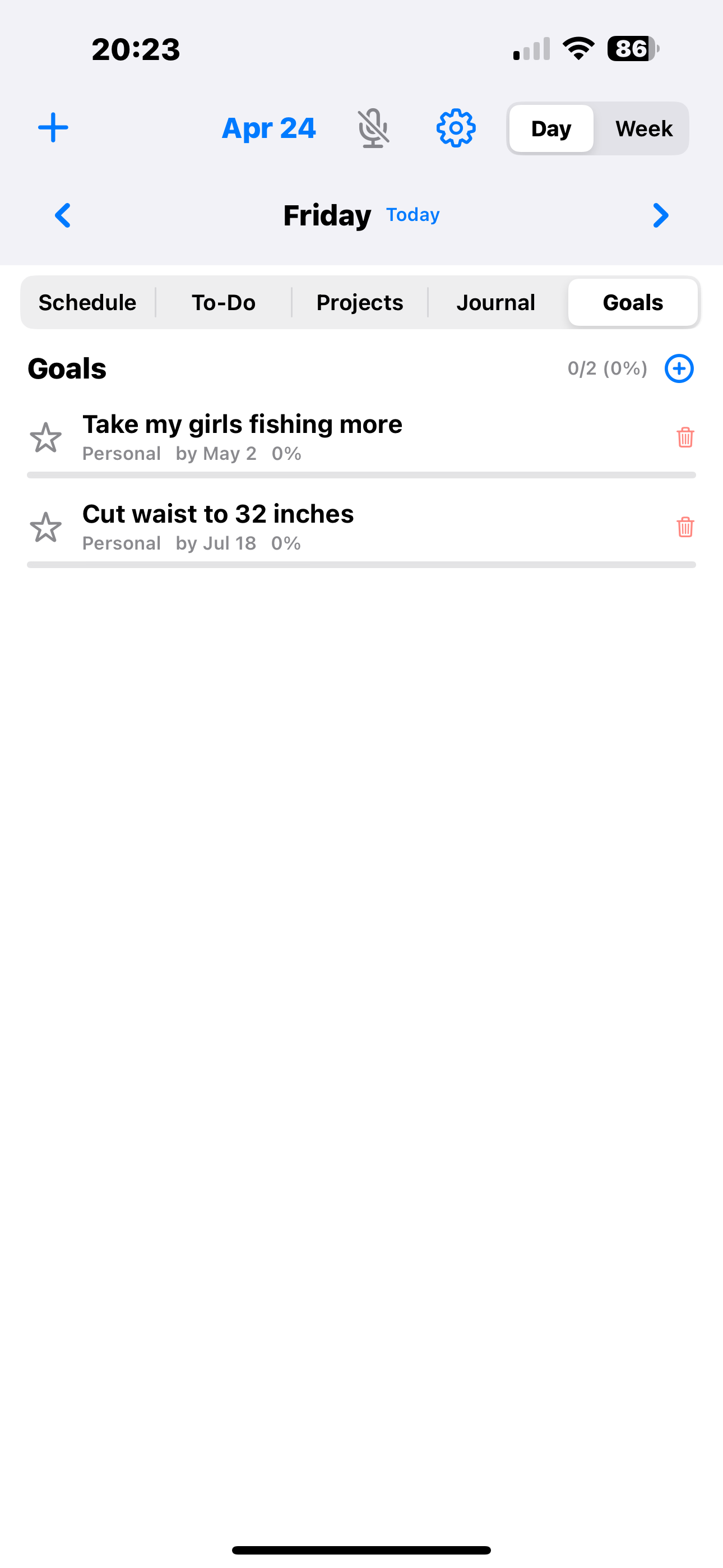Switch to Week view
The image size is (723, 1568).
[x=643, y=128]
